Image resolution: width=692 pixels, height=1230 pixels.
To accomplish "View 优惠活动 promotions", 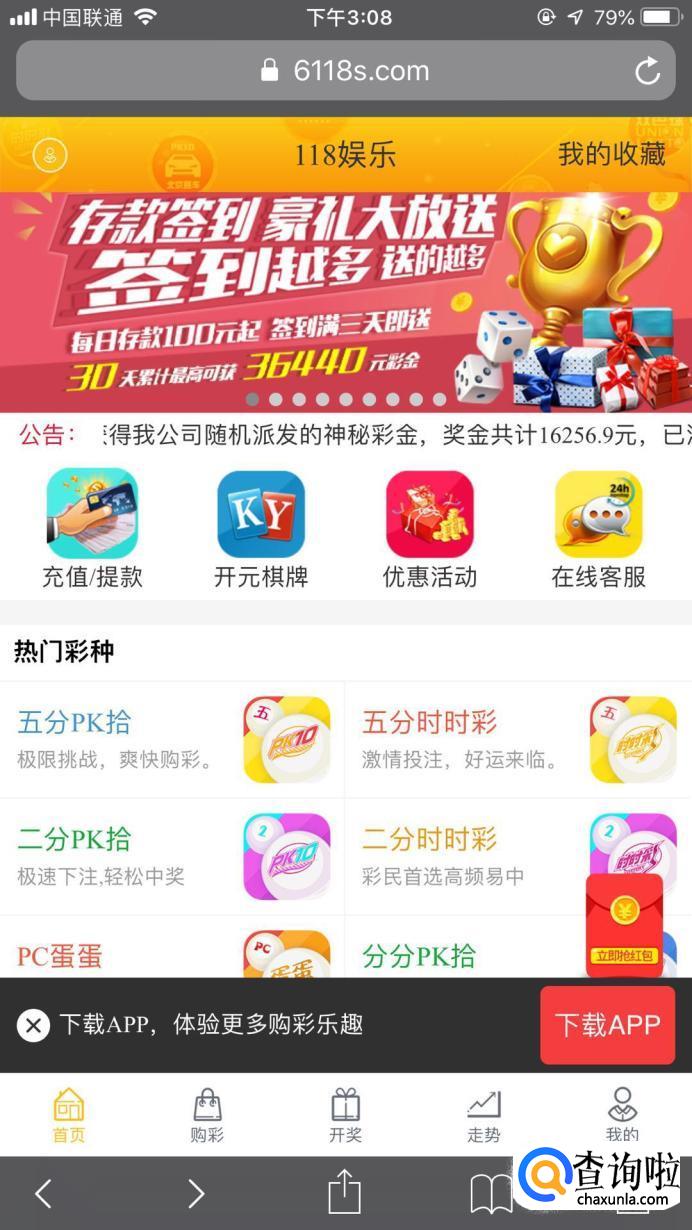I will click(430, 529).
